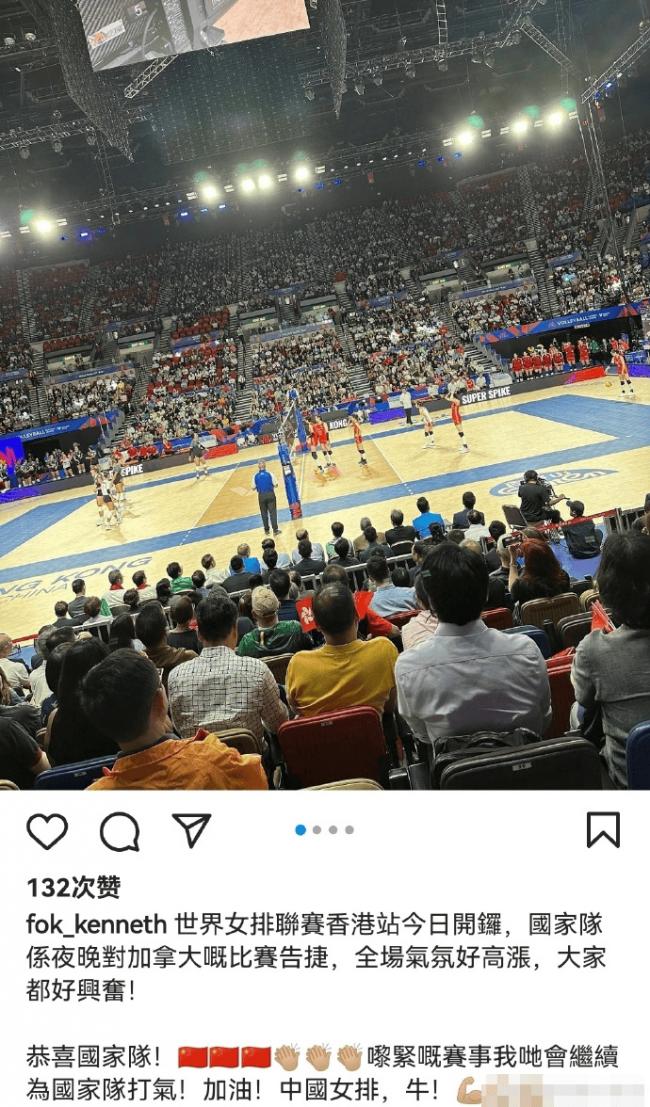Save the post with bookmark icon
This screenshot has height=1107, width=650.
[602, 830]
